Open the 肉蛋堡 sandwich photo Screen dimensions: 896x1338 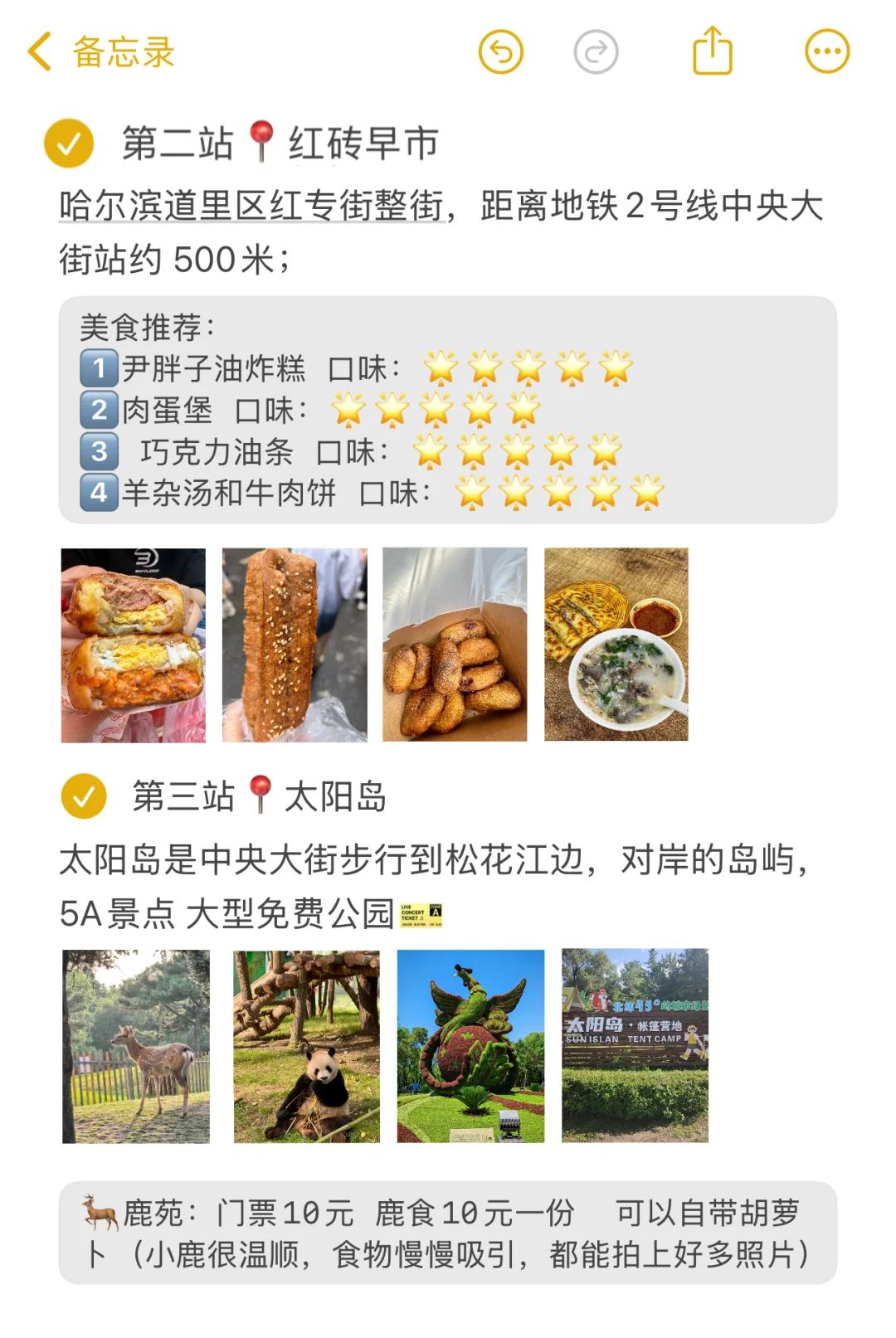pyautogui.click(x=134, y=645)
